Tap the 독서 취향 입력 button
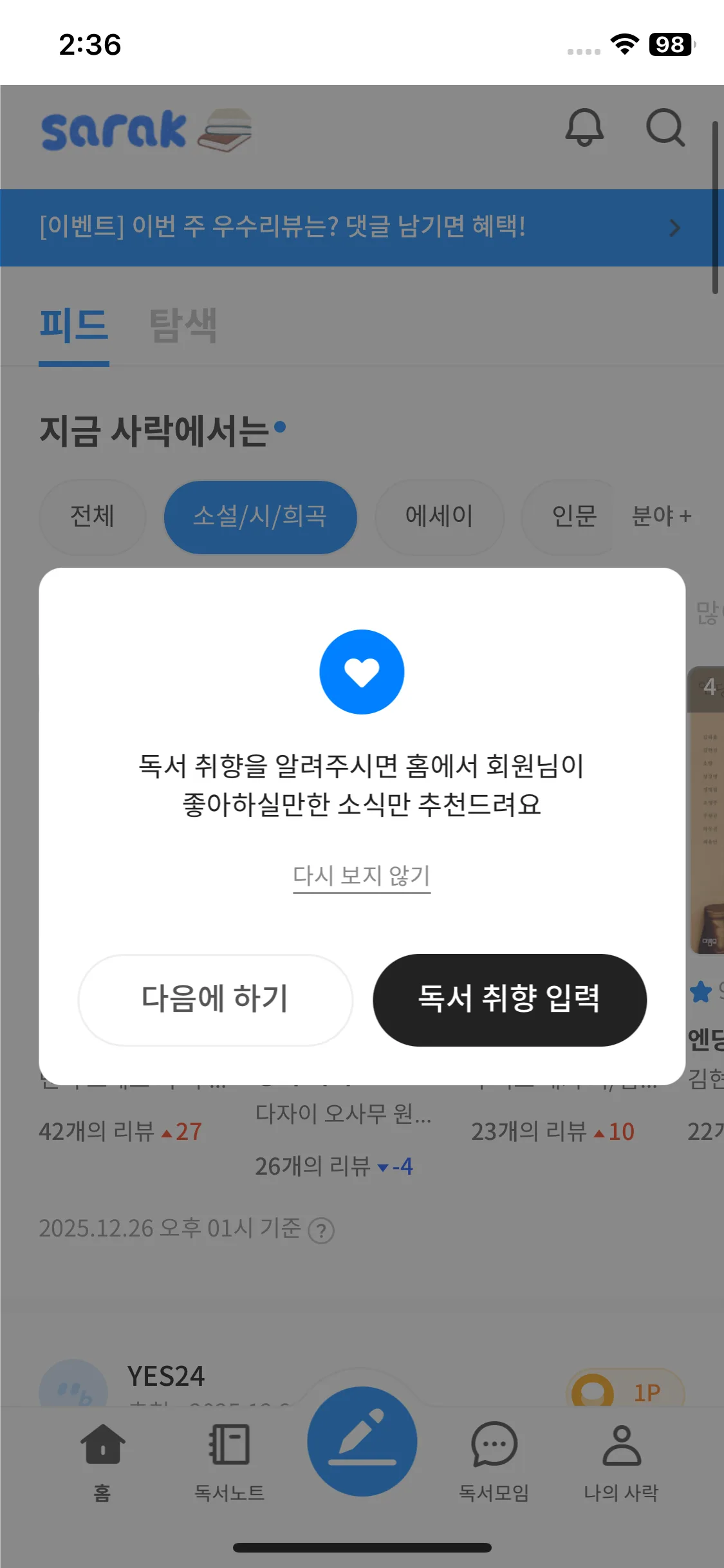 click(x=510, y=1000)
